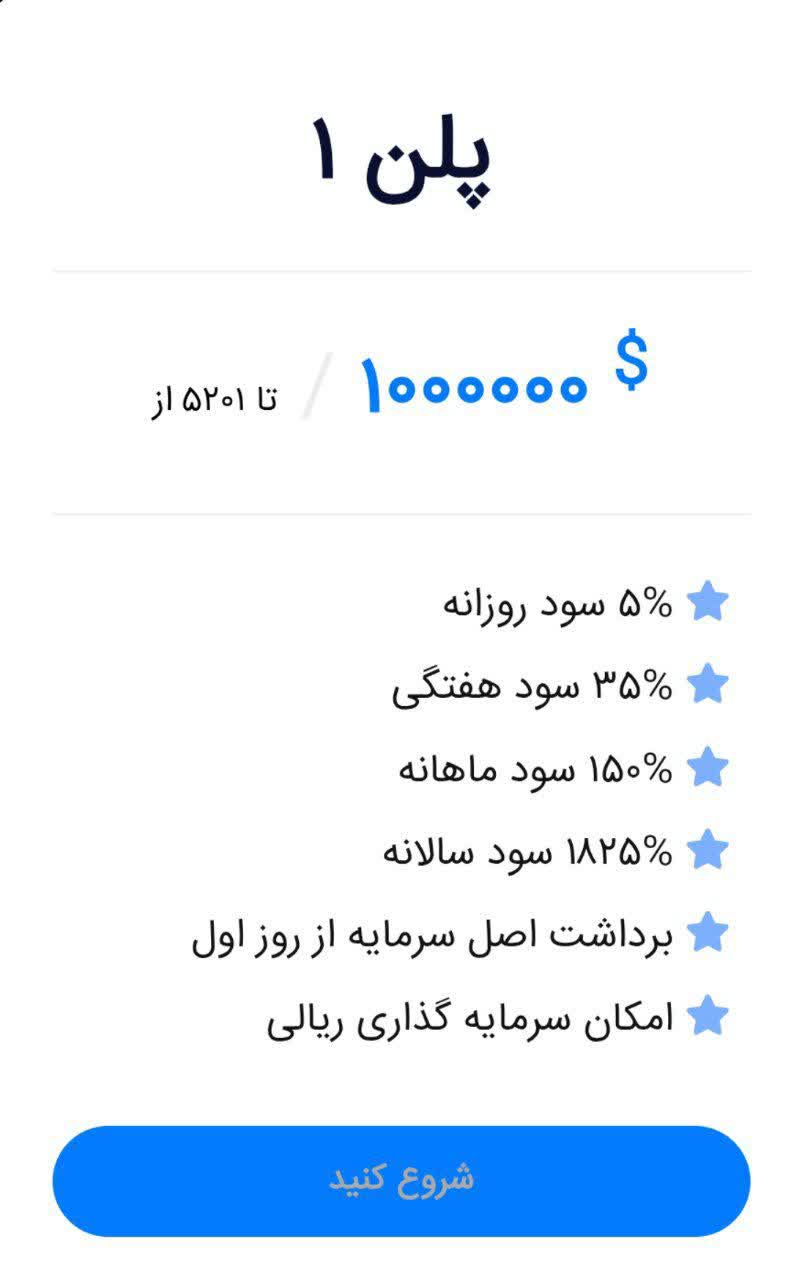Tap the شروع کنید button

(x=401, y=1181)
